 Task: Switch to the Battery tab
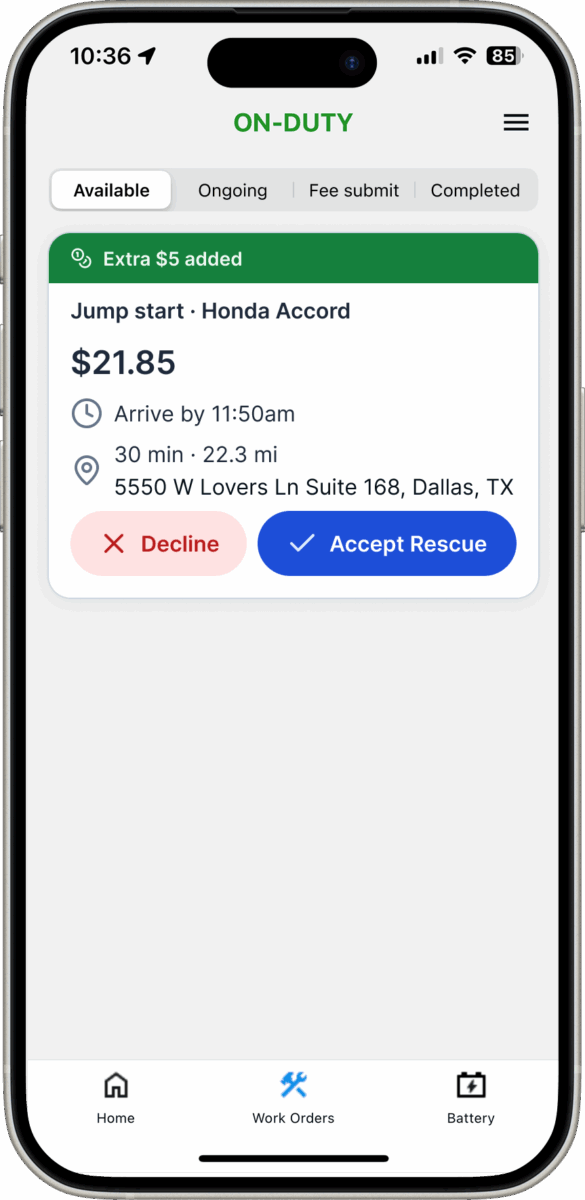click(470, 1098)
